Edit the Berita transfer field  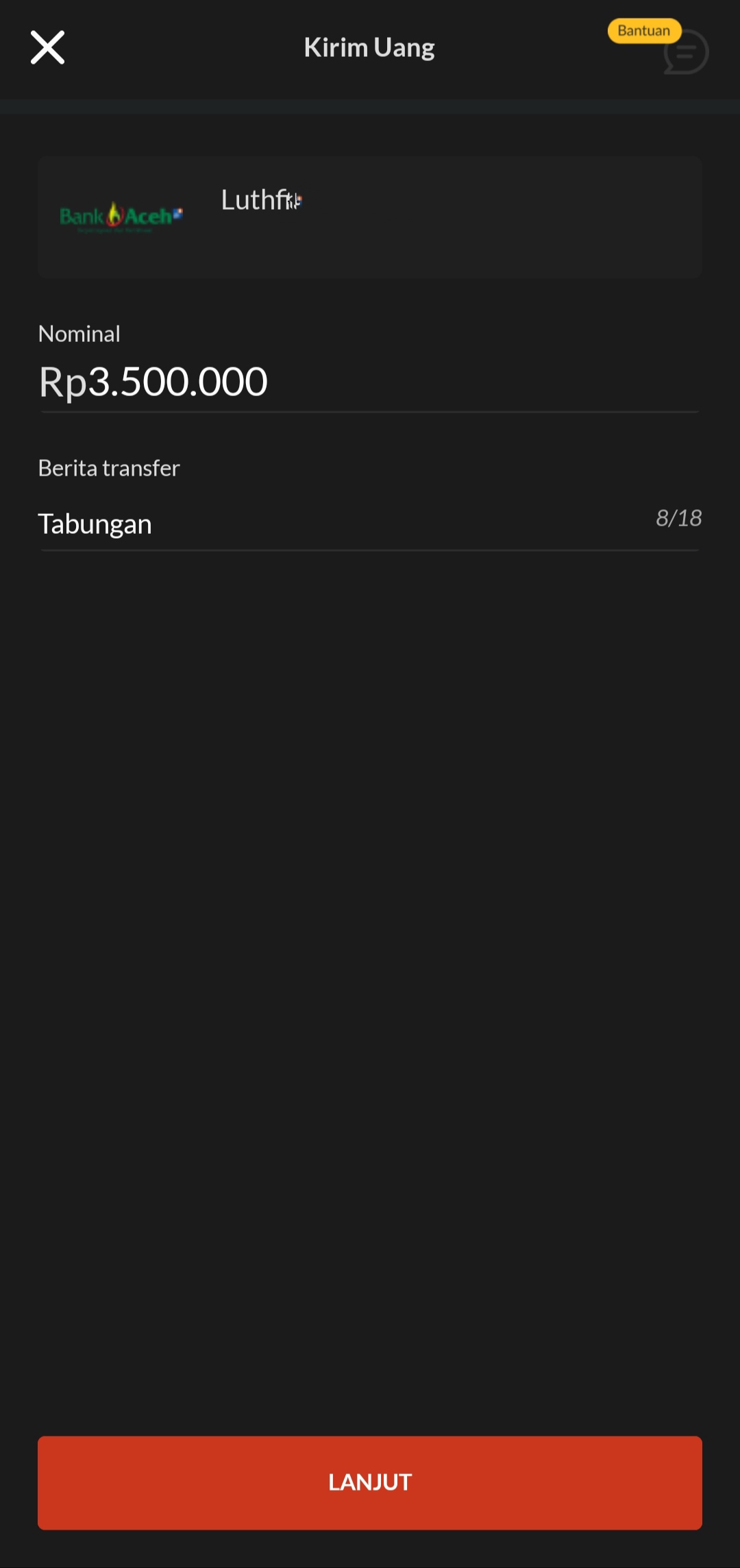coord(343,524)
